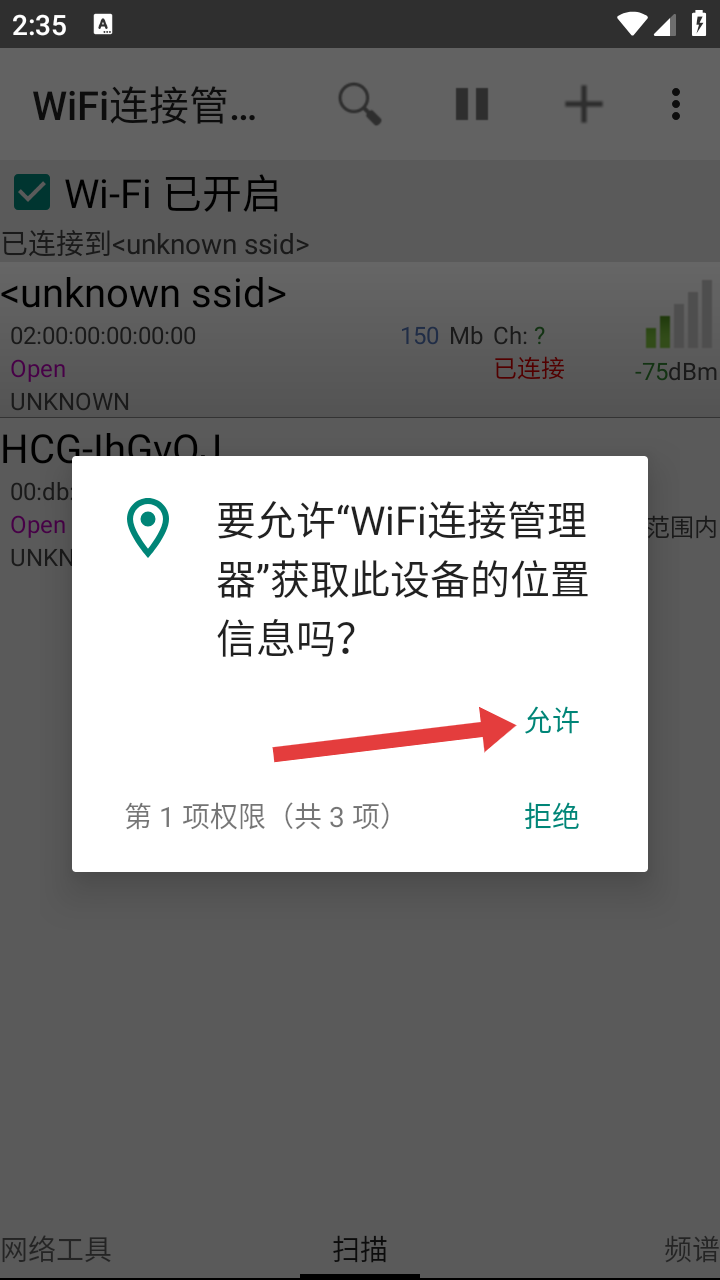Add a network with the plus icon
720x1280 pixels.
(x=584, y=104)
